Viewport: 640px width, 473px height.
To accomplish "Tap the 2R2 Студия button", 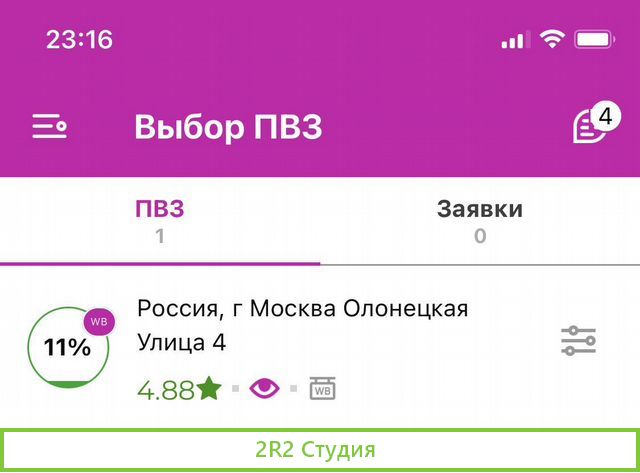I will coord(319,450).
